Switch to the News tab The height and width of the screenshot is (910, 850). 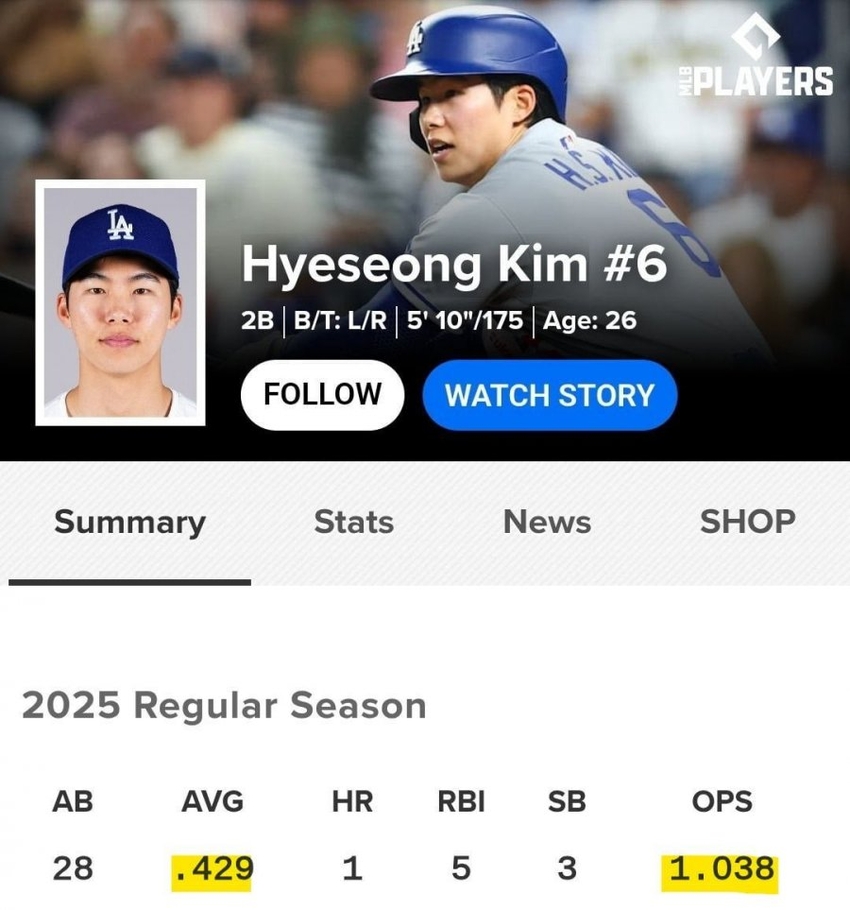pos(546,522)
